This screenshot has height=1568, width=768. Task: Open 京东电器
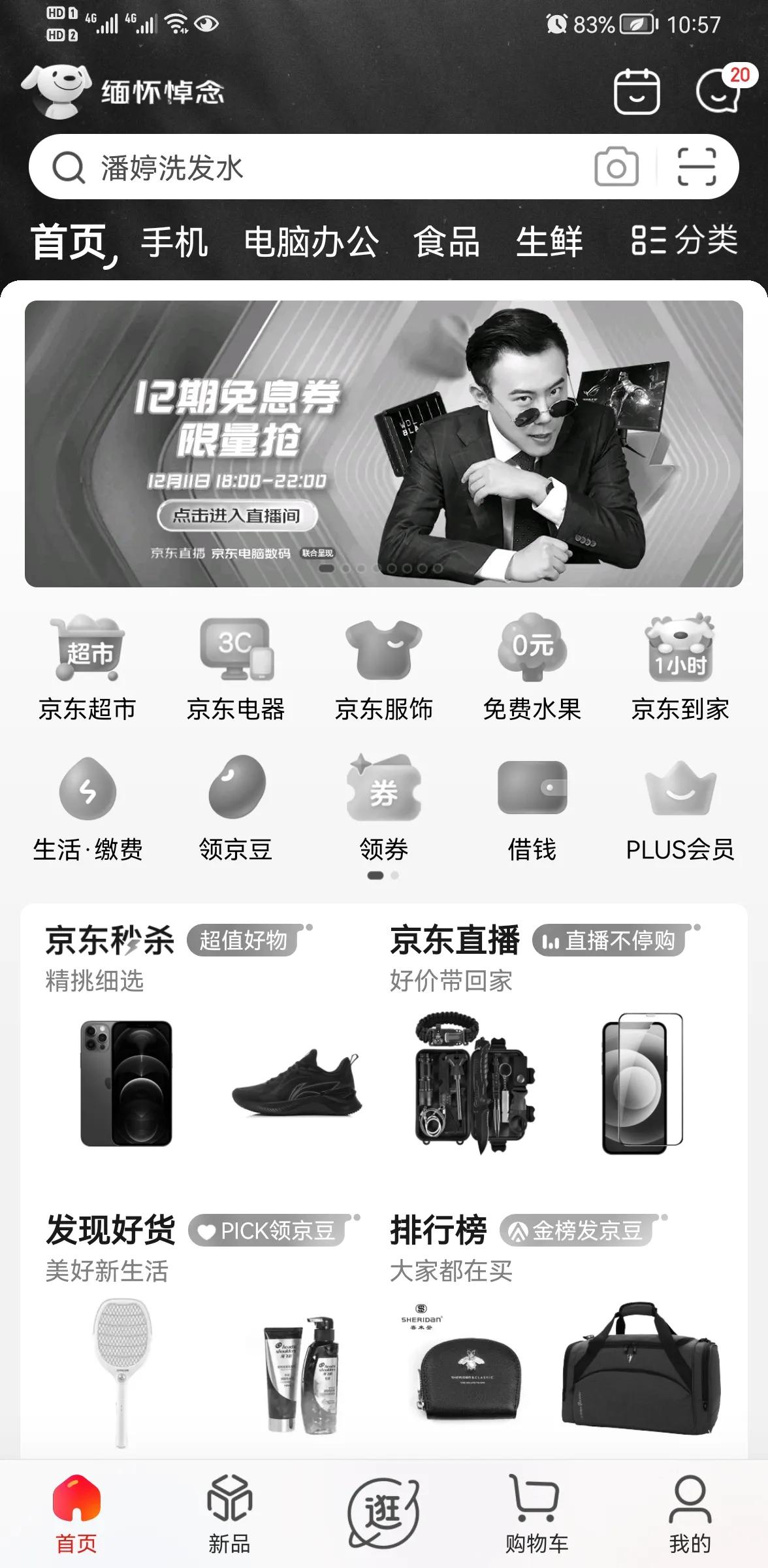(x=236, y=666)
